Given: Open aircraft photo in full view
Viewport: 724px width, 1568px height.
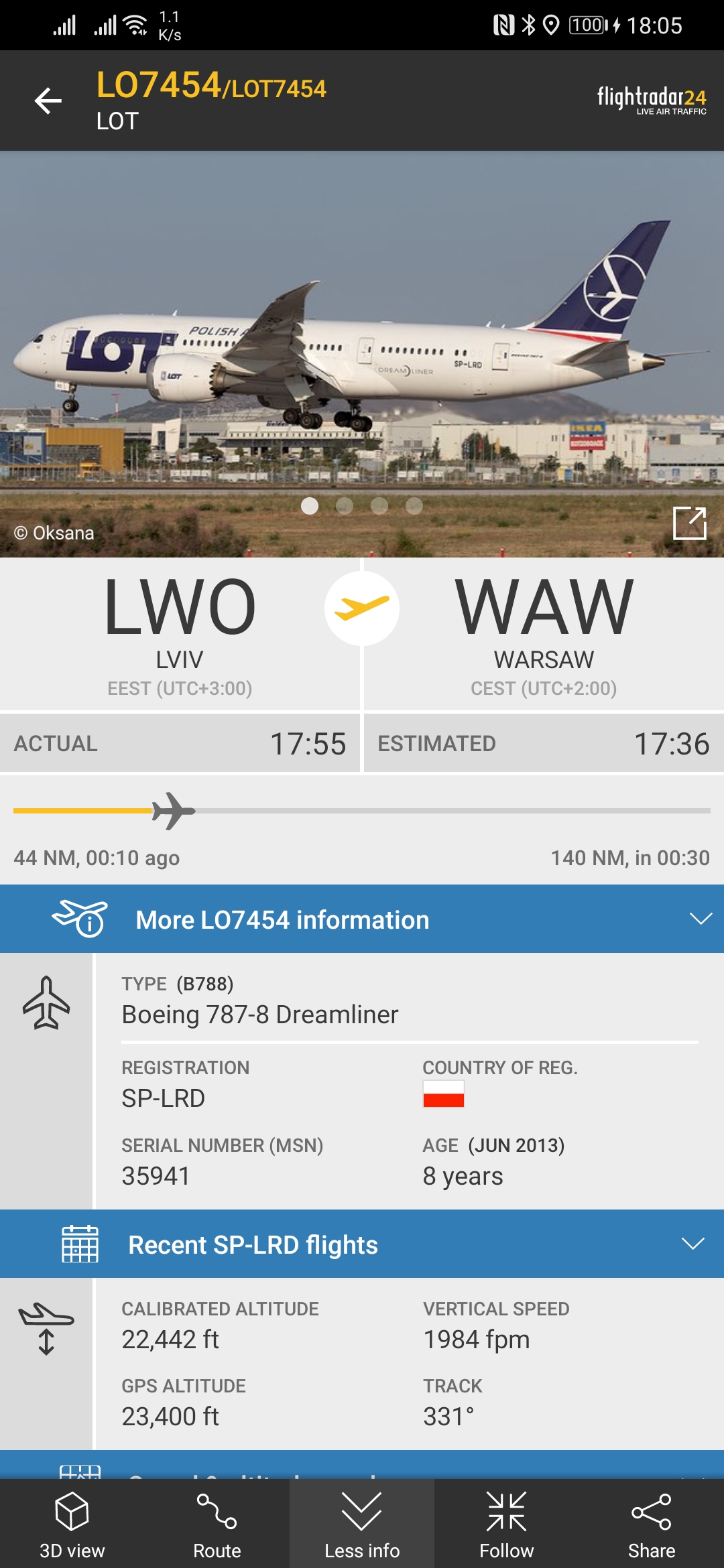Looking at the screenshot, I should click(689, 523).
